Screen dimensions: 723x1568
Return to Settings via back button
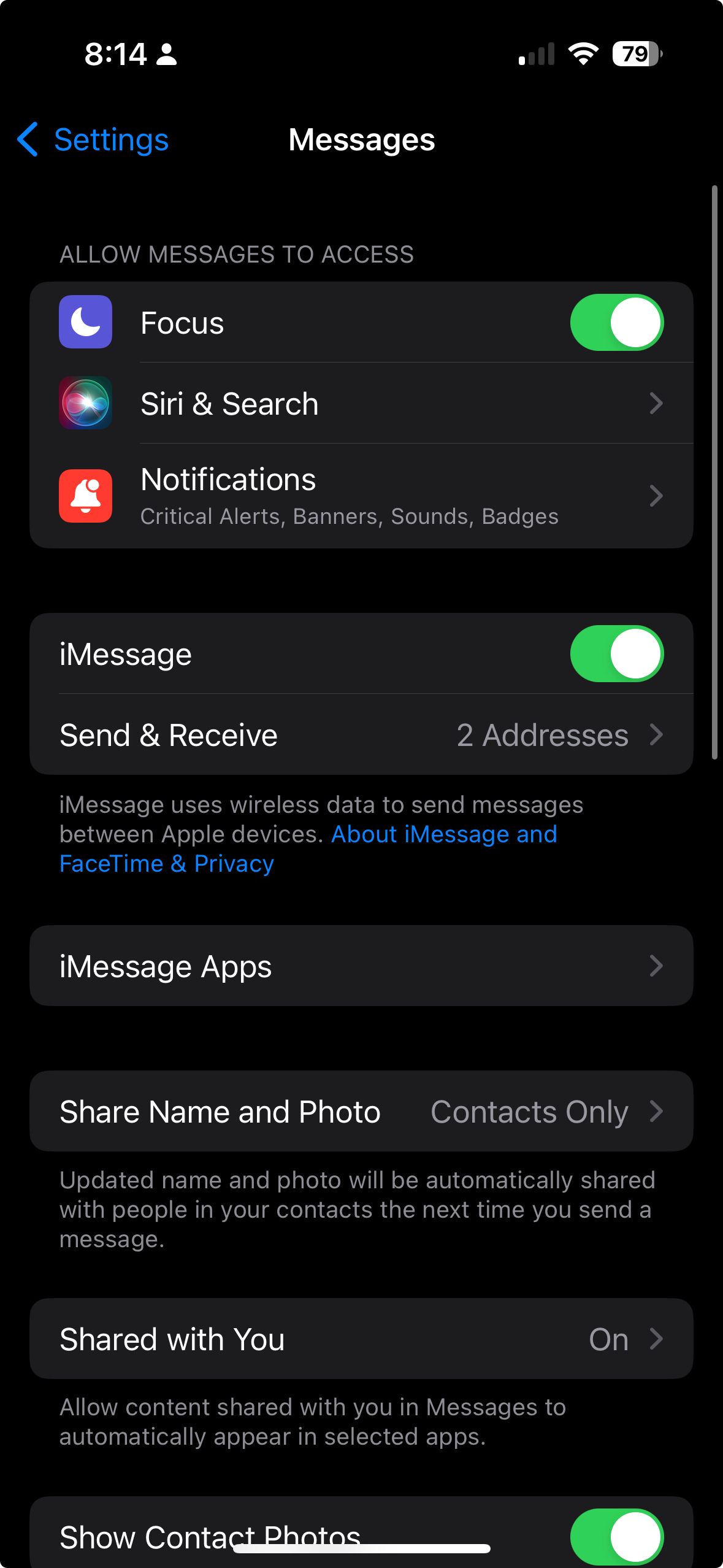pos(91,140)
